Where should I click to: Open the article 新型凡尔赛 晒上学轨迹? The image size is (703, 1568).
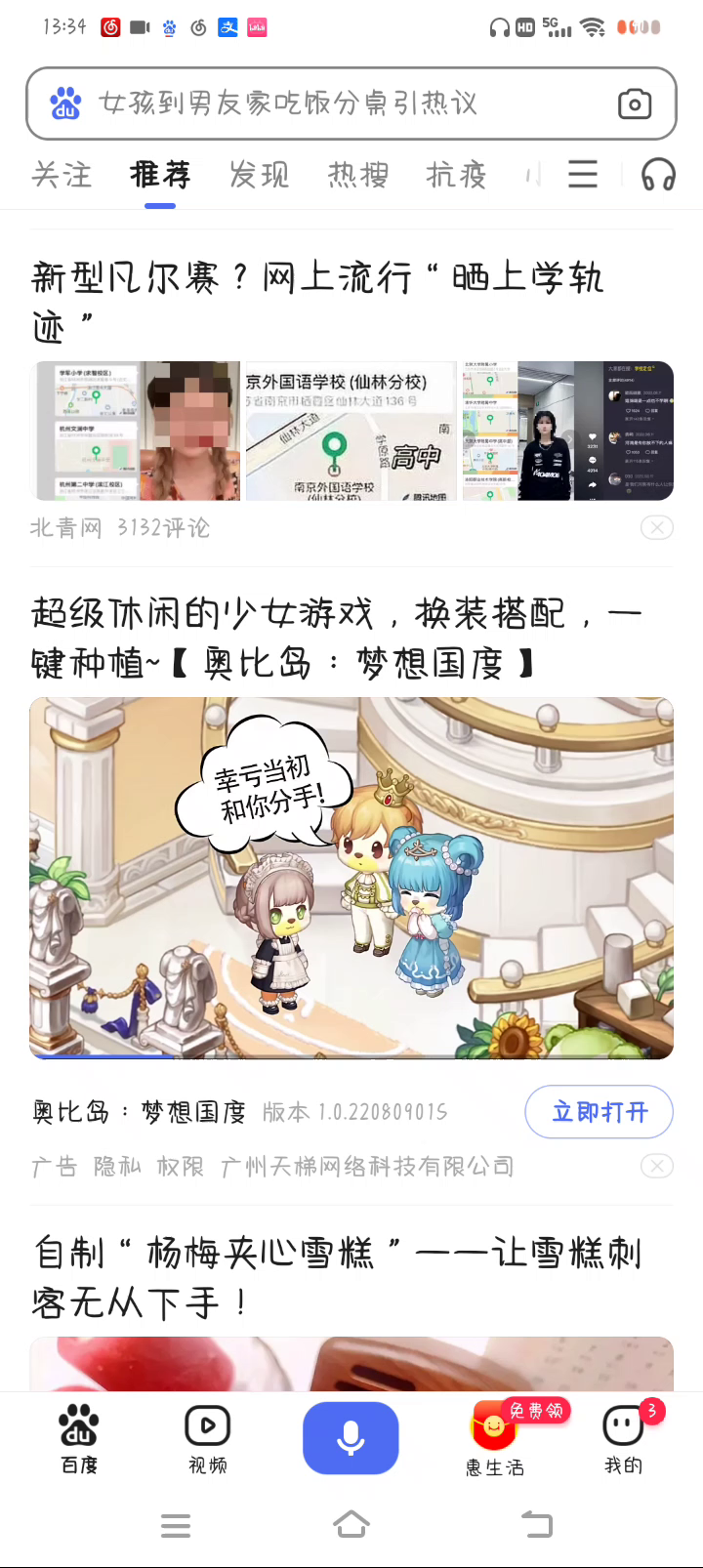(x=317, y=303)
